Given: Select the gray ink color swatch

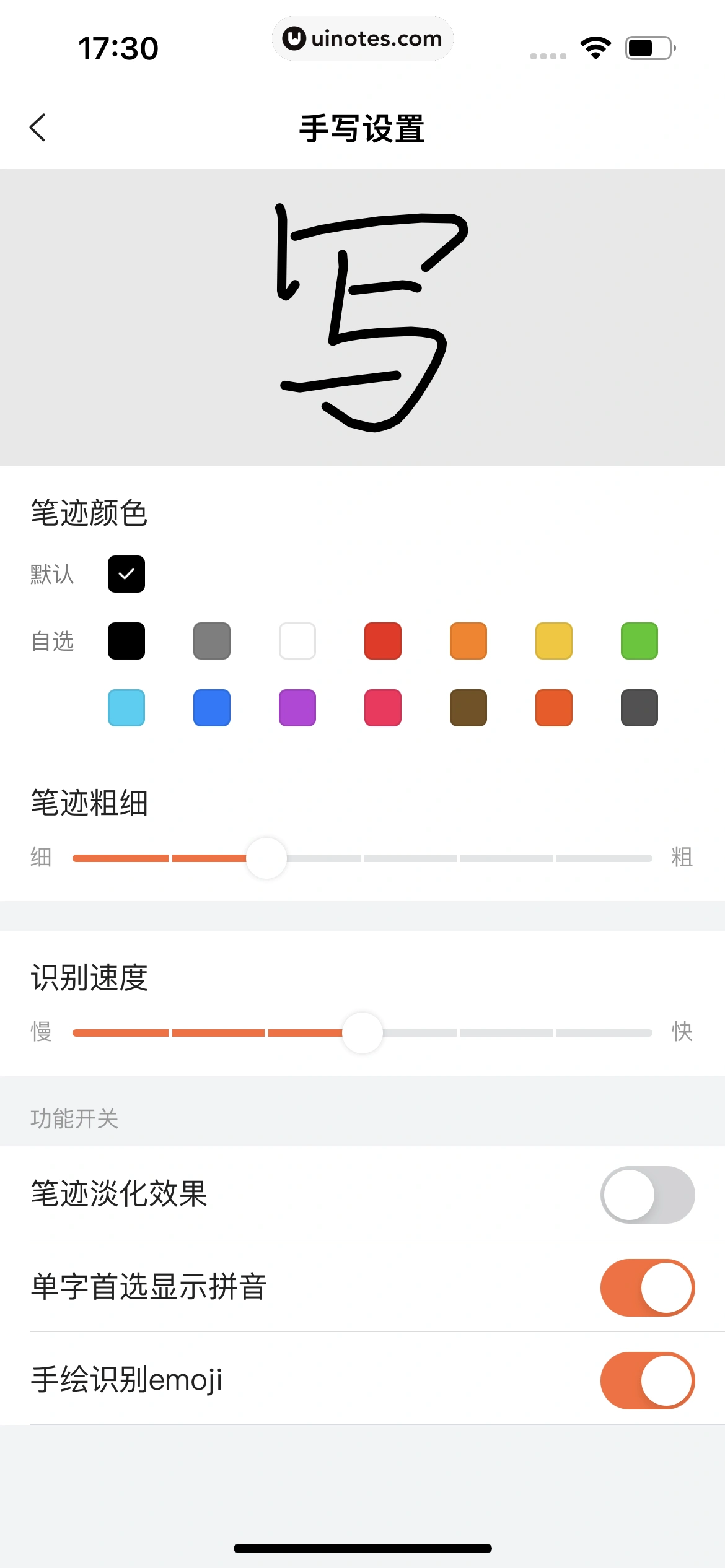Looking at the screenshot, I should (x=211, y=641).
